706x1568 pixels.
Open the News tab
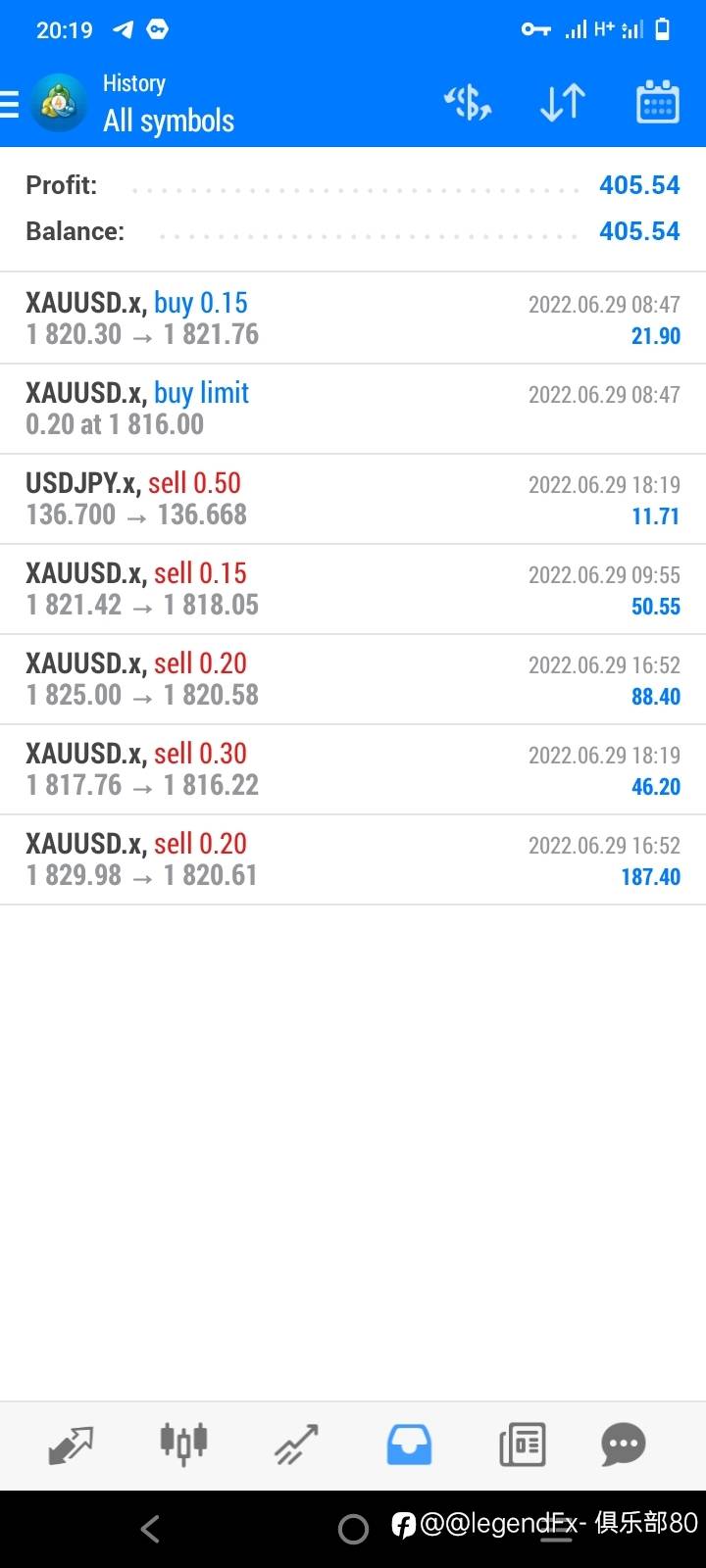pos(522,1445)
